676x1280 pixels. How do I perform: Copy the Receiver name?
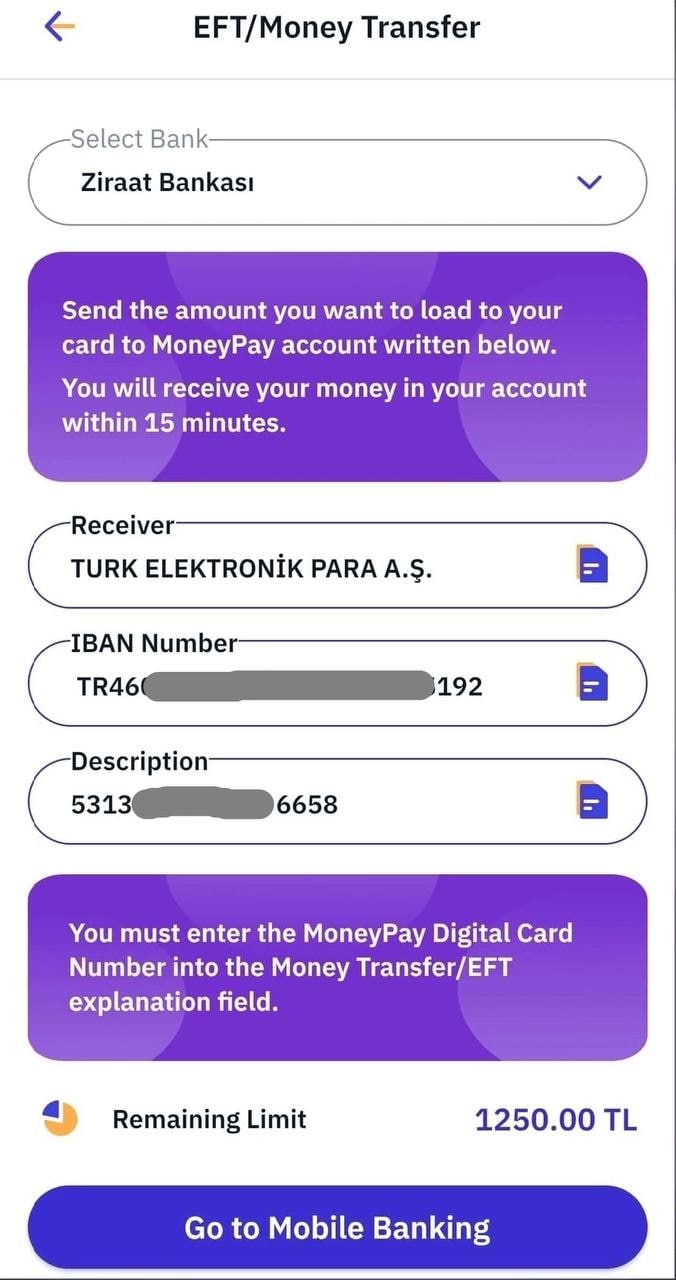pos(592,566)
